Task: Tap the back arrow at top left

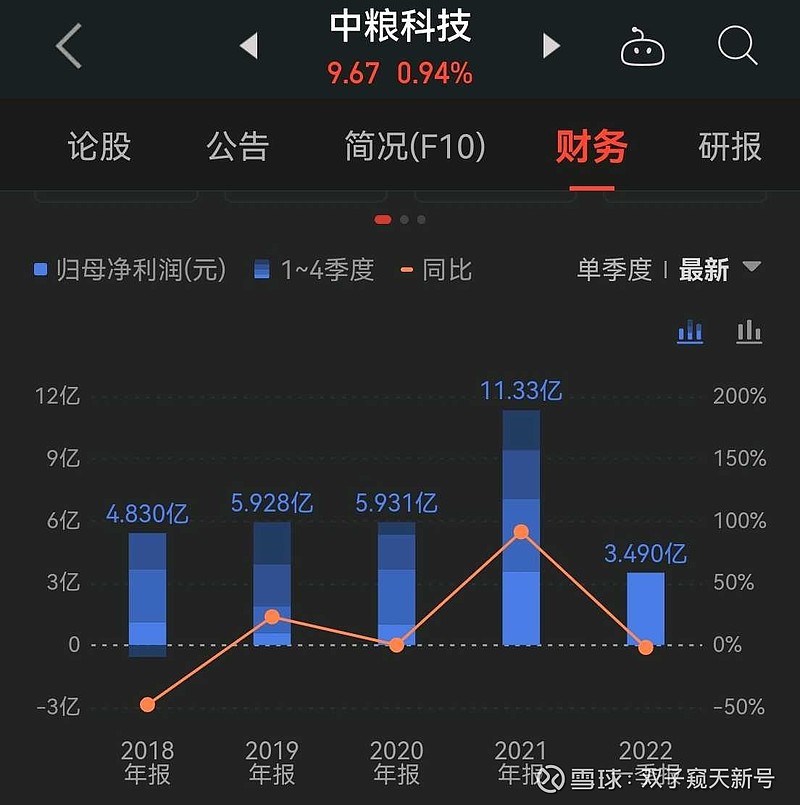Action: [x=67, y=46]
